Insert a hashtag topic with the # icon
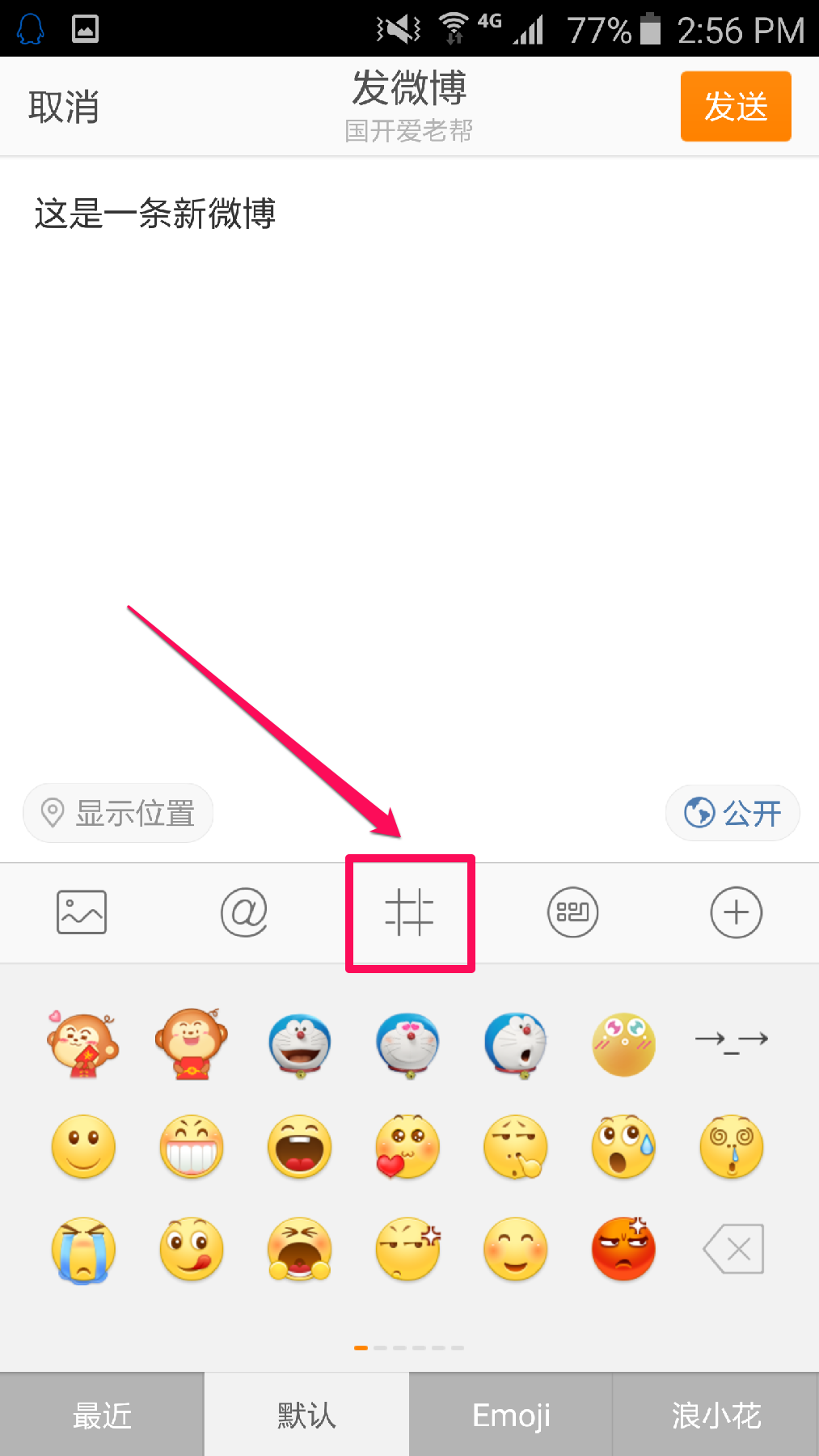This screenshot has height=1456, width=819. pyautogui.click(x=410, y=912)
